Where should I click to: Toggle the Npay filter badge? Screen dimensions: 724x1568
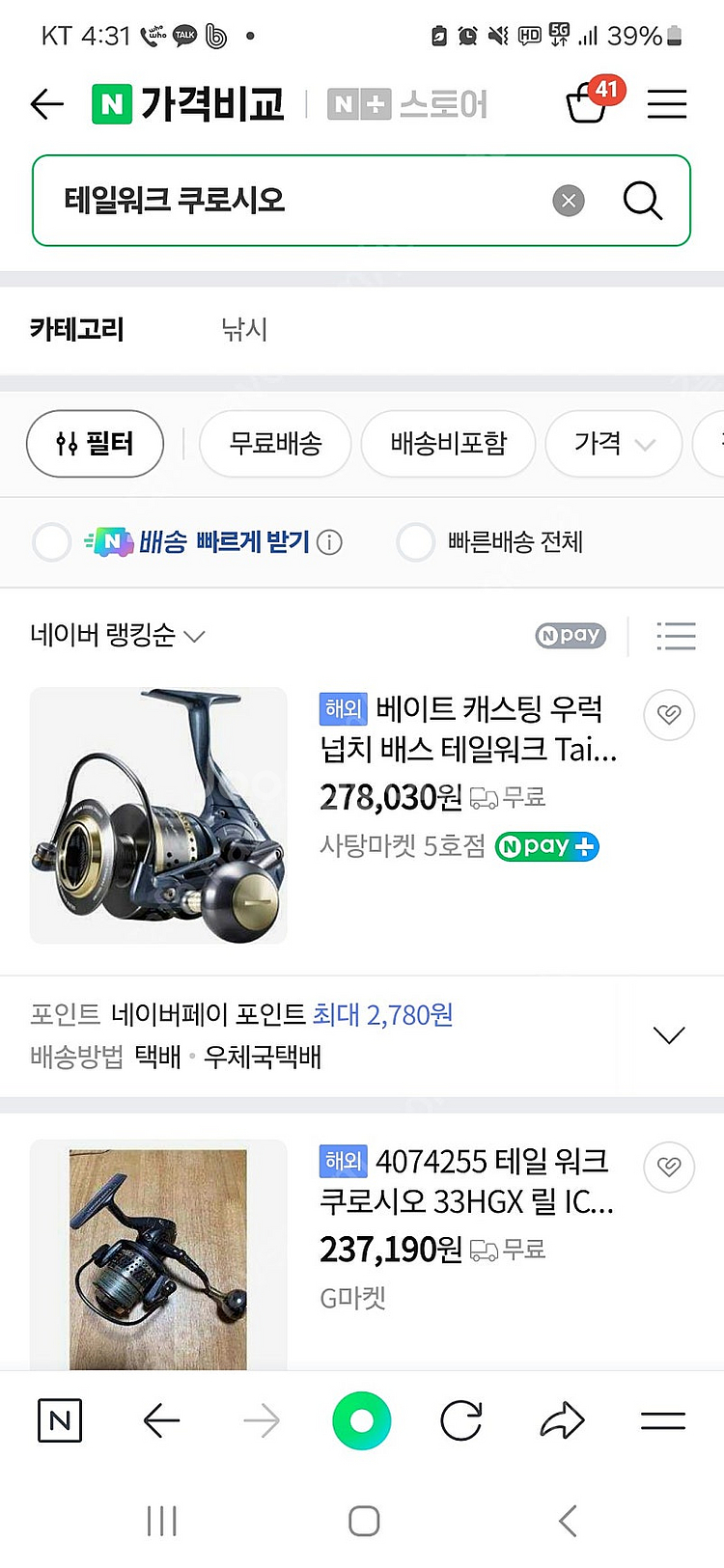click(x=571, y=635)
